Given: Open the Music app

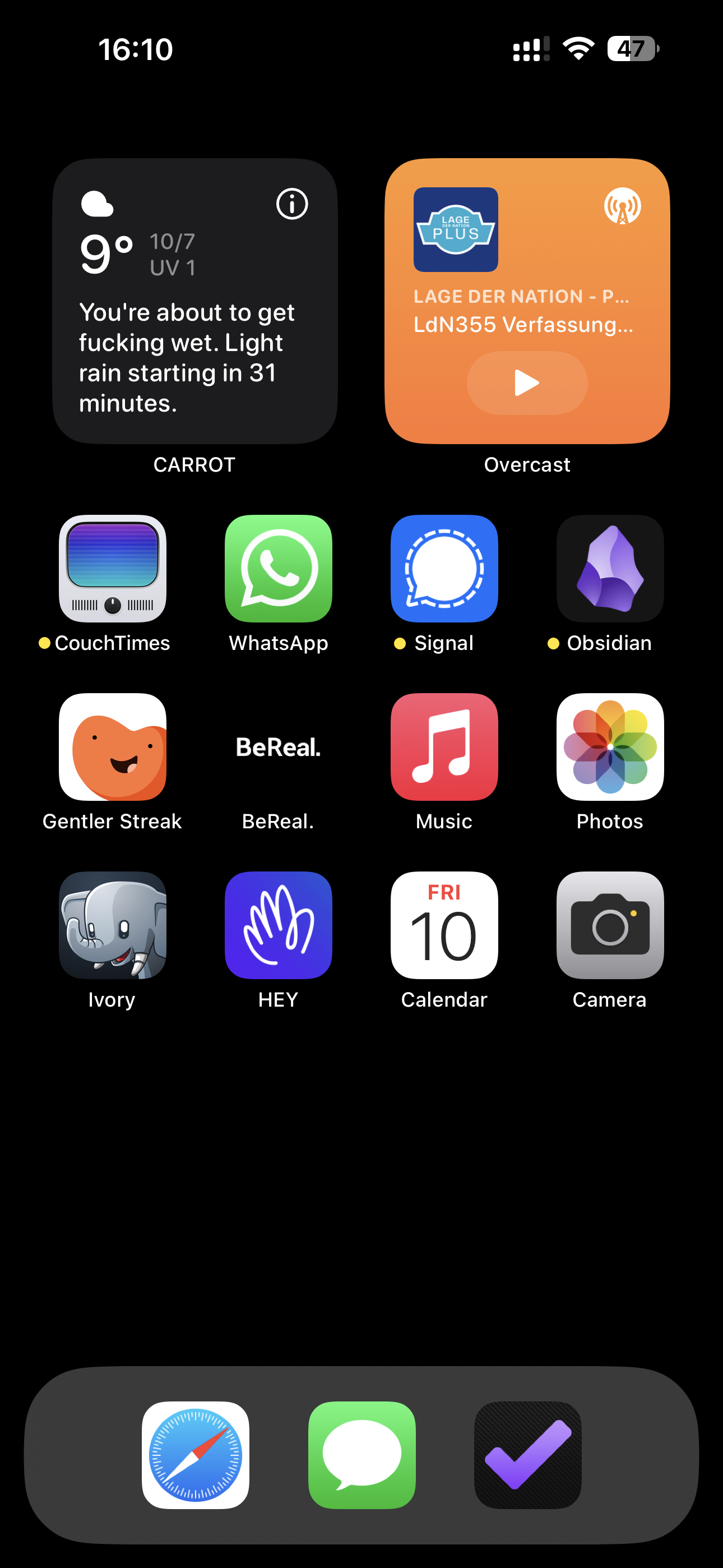Looking at the screenshot, I should click(444, 747).
